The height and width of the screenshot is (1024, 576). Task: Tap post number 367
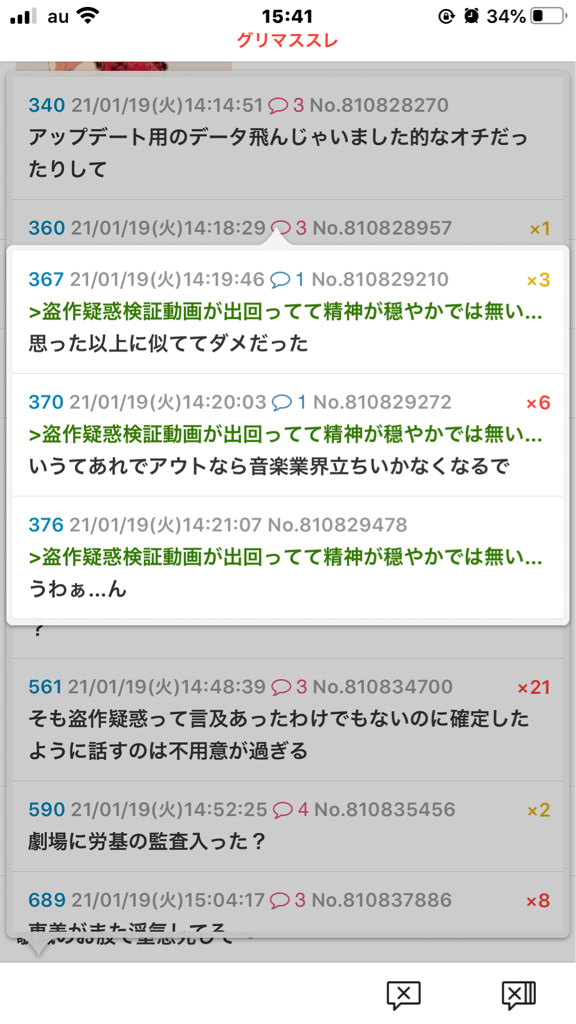[46, 280]
